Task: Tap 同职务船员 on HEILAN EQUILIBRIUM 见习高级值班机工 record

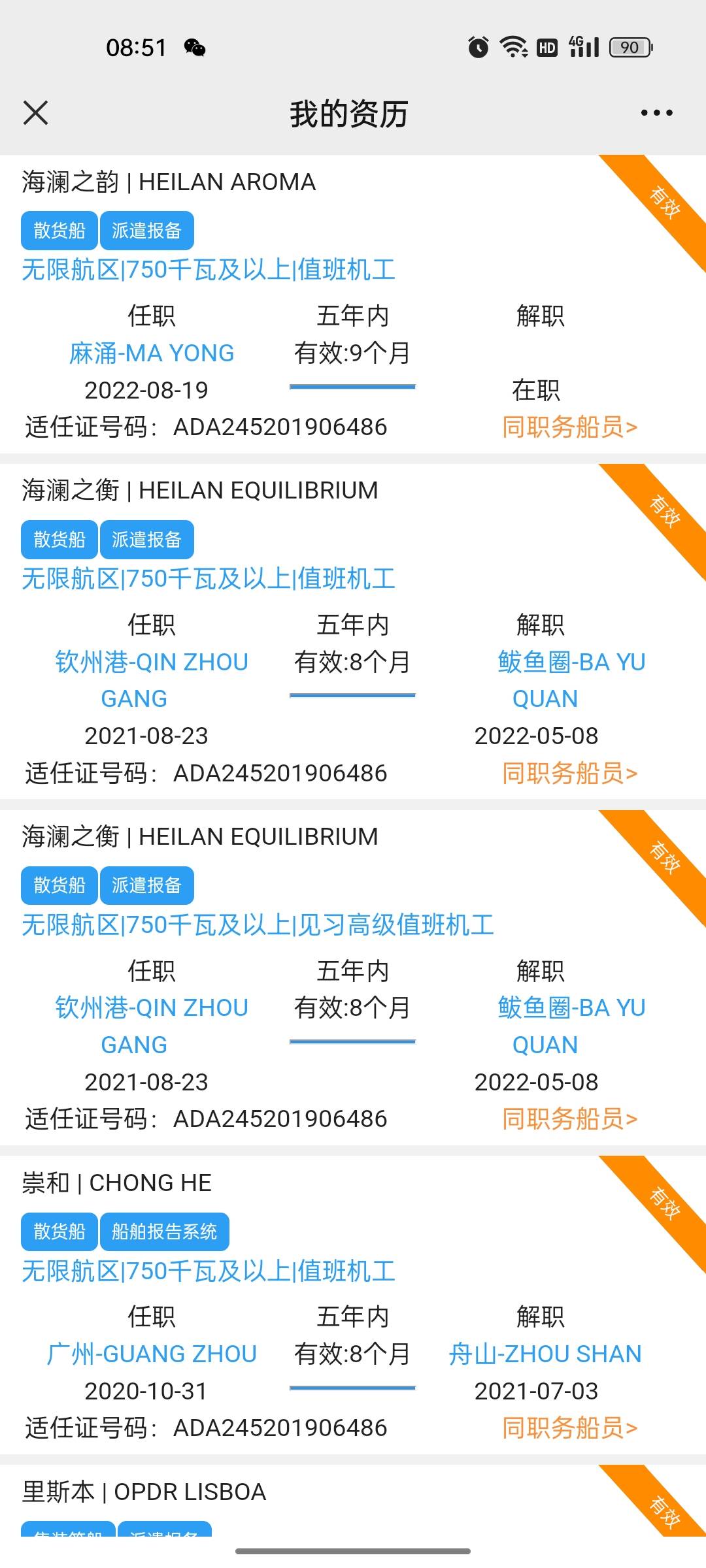Action: point(569,1119)
